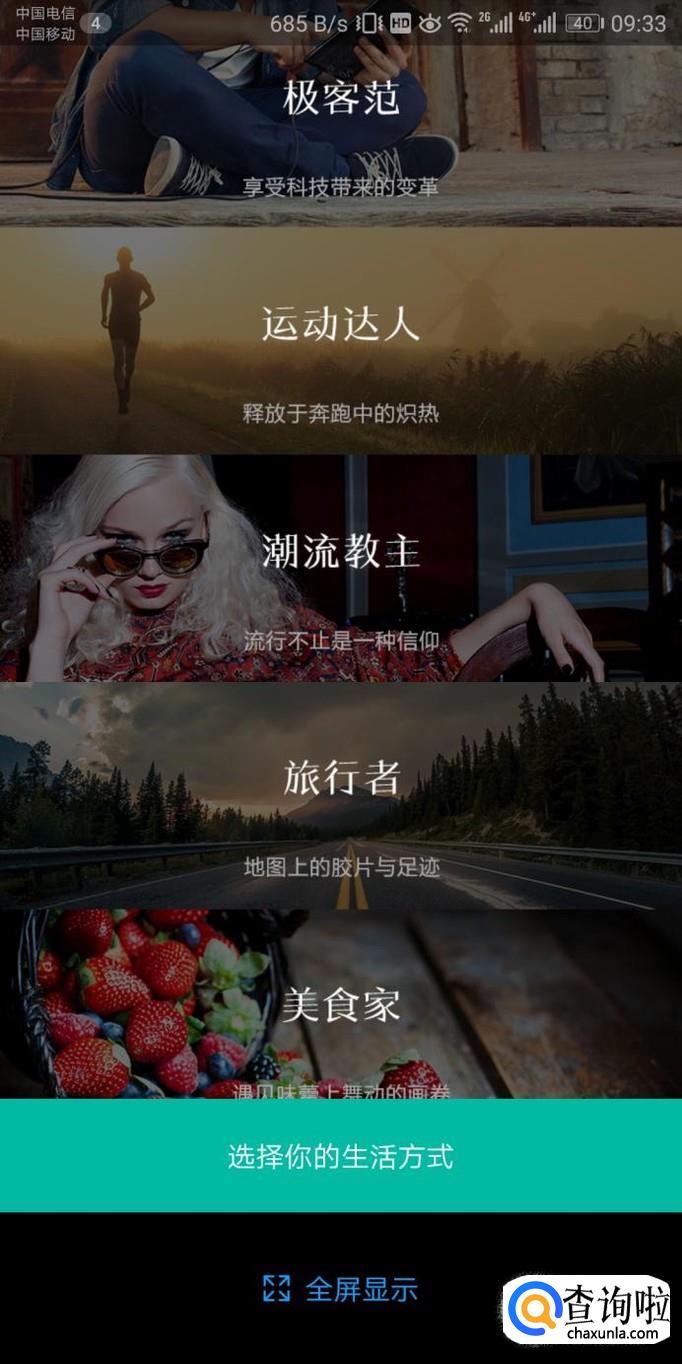Tap the 选择你的生活方式 button
This screenshot has height=1364, width=682.
coord(340,1156)
